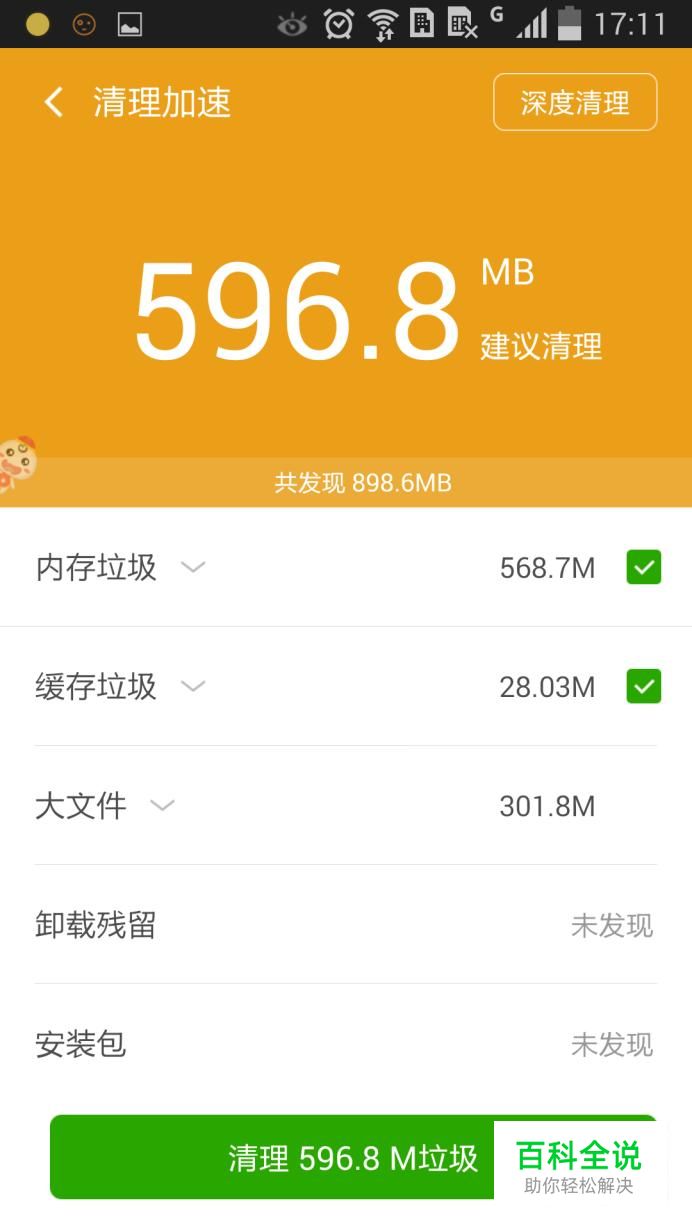Uncheck the 内存垃圾 checkbox
The image size is (692, 1230).
(x=643, y=568)
